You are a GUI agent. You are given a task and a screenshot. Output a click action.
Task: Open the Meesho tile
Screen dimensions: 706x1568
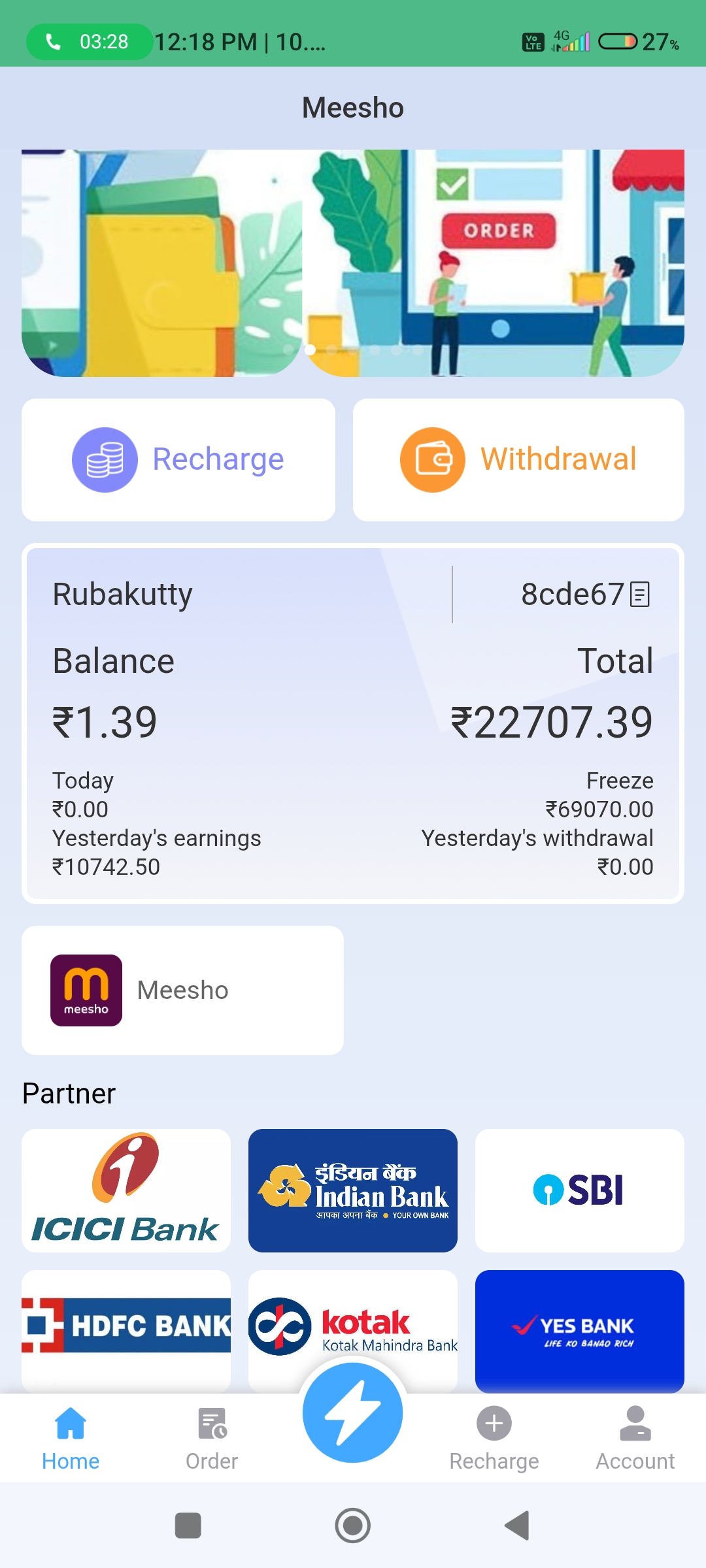click(x=182, y=990)
